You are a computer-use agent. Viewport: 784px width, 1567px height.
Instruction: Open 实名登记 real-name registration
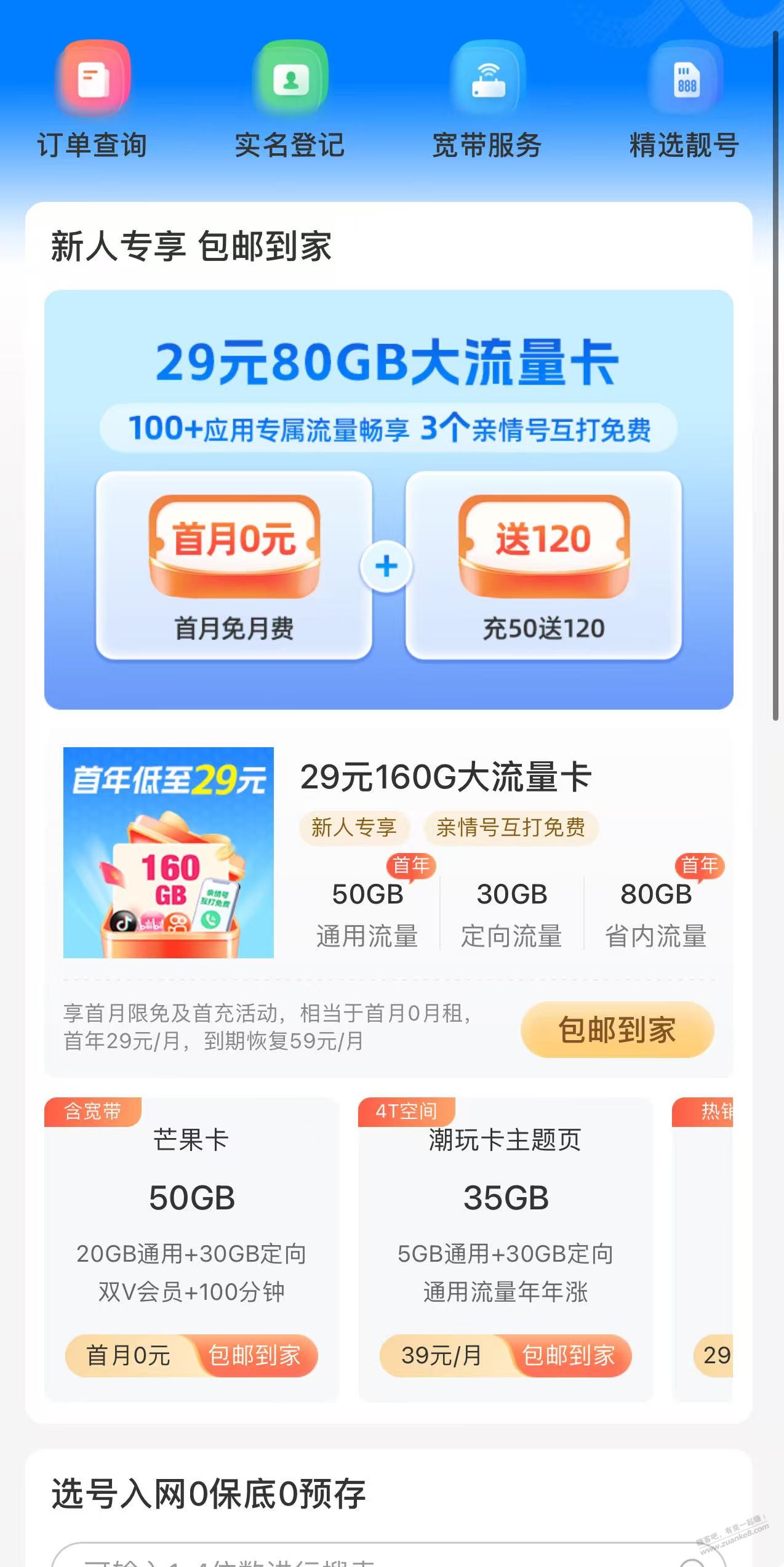point(290,98)
